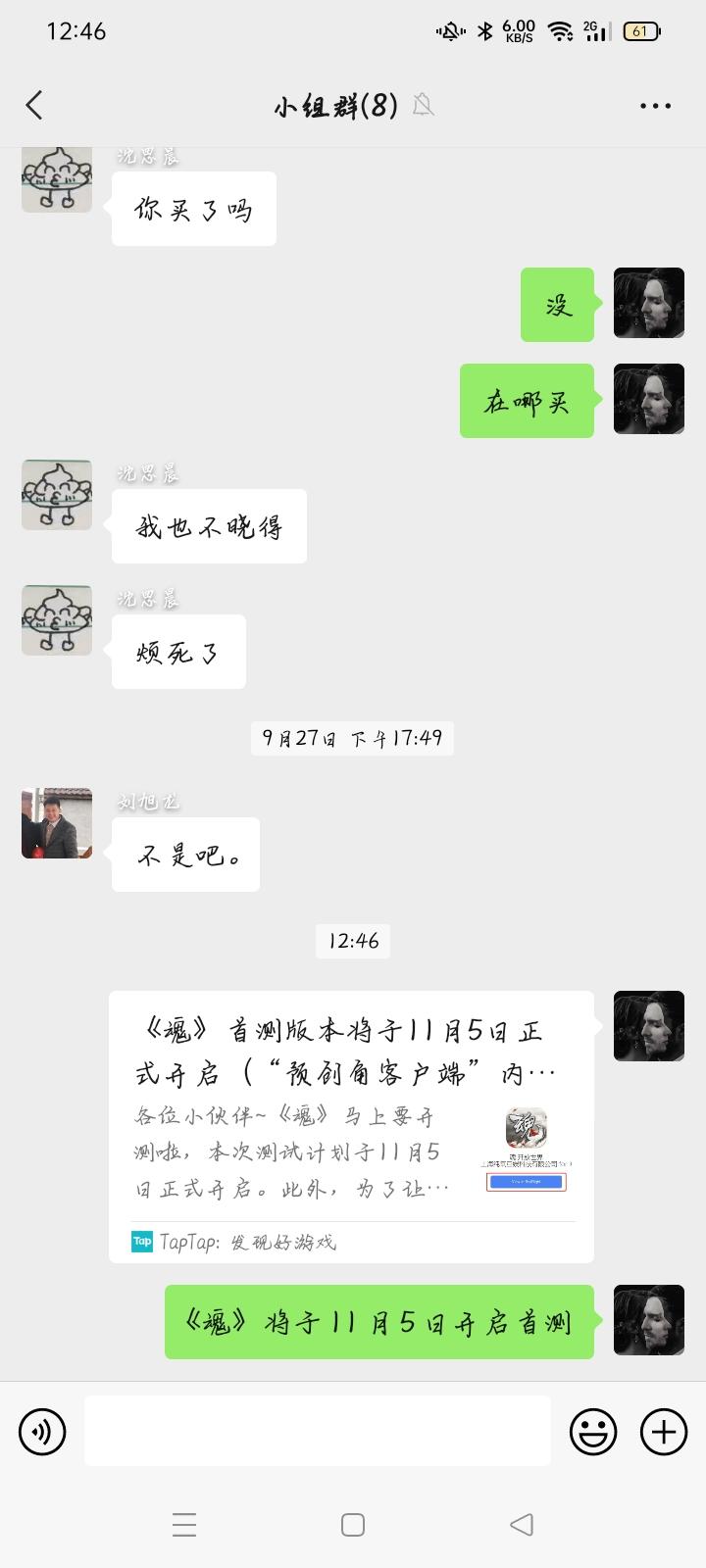Tap the Wi-Fi icon in status bar
Screen dimensions: 706x1568
click(x=559, y=30)
